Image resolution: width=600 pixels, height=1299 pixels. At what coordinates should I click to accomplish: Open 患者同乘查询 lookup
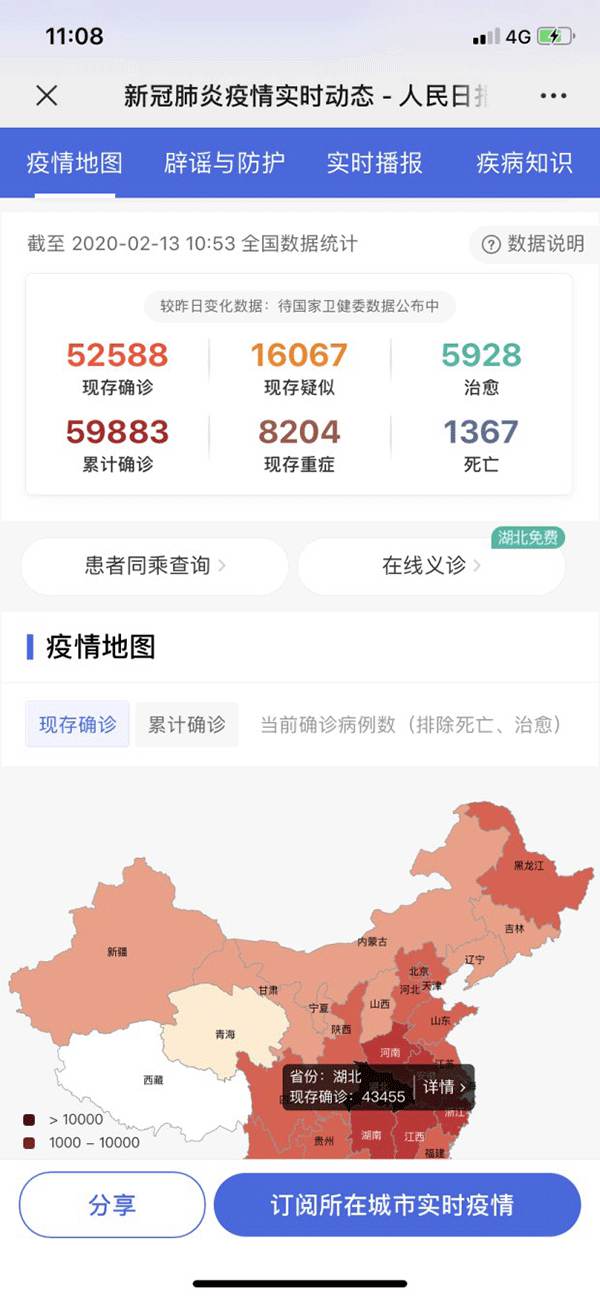pyautogui.click(x=155, y=566)
